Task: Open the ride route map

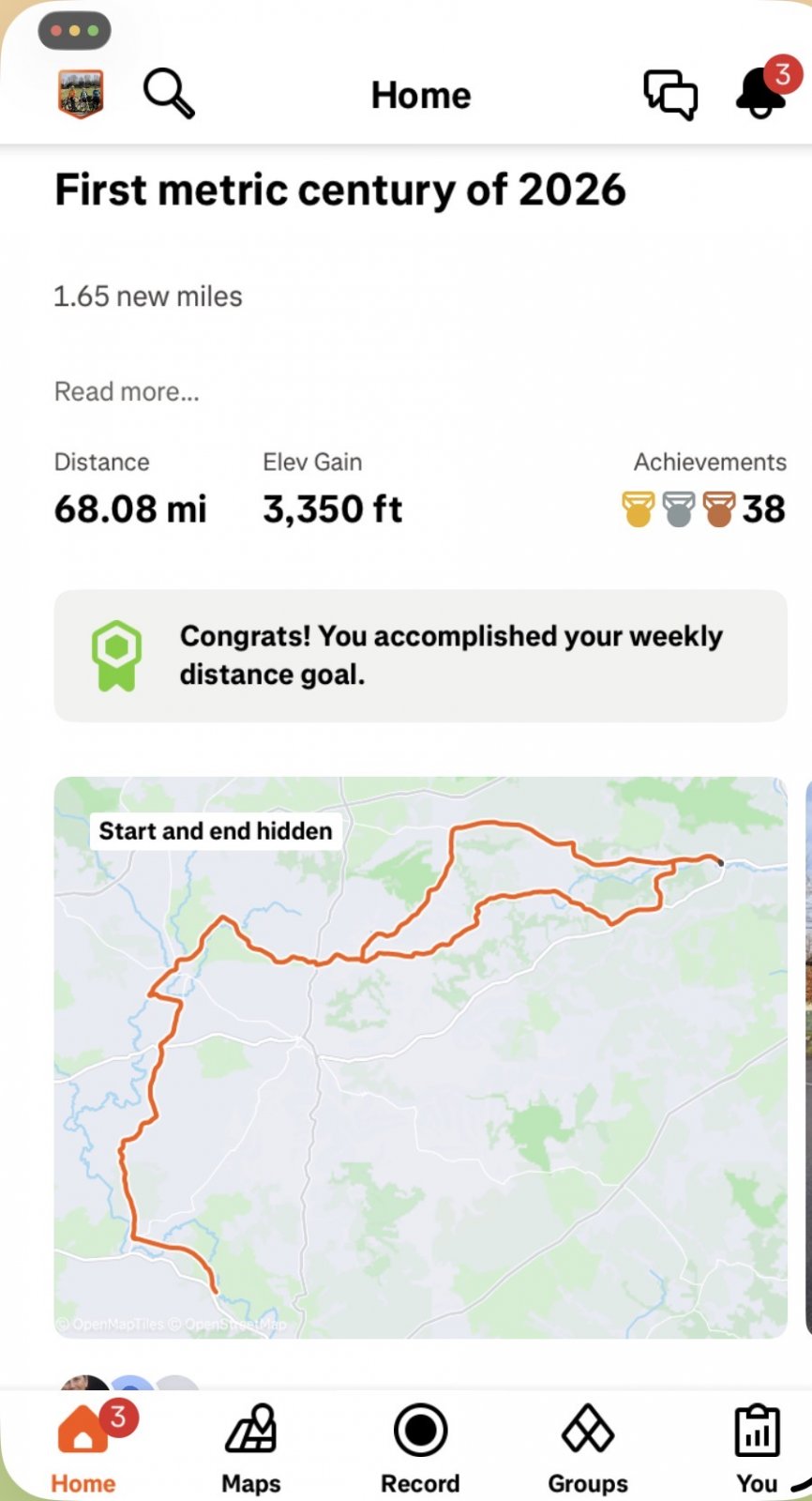Action: 420,1057
